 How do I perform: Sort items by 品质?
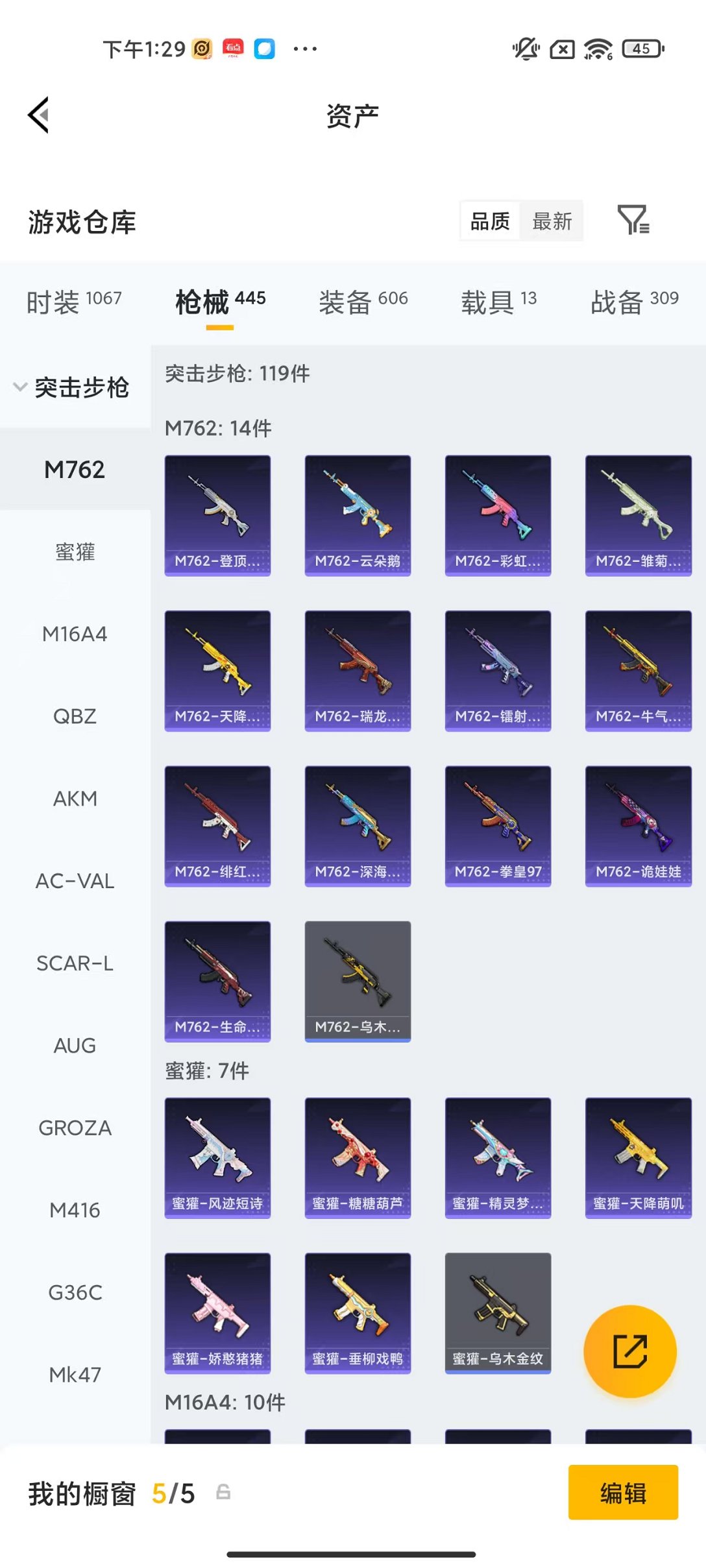(490, 221)
